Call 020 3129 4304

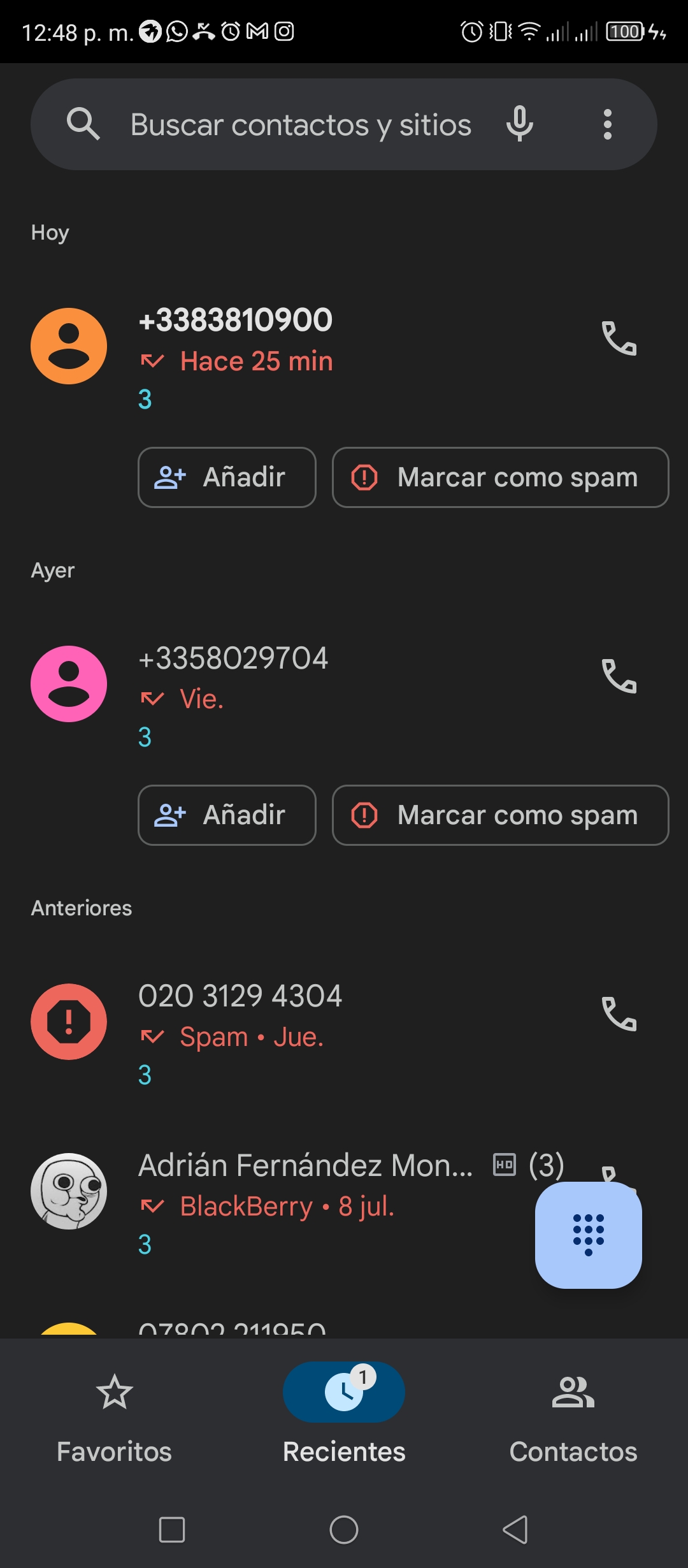619,1013
